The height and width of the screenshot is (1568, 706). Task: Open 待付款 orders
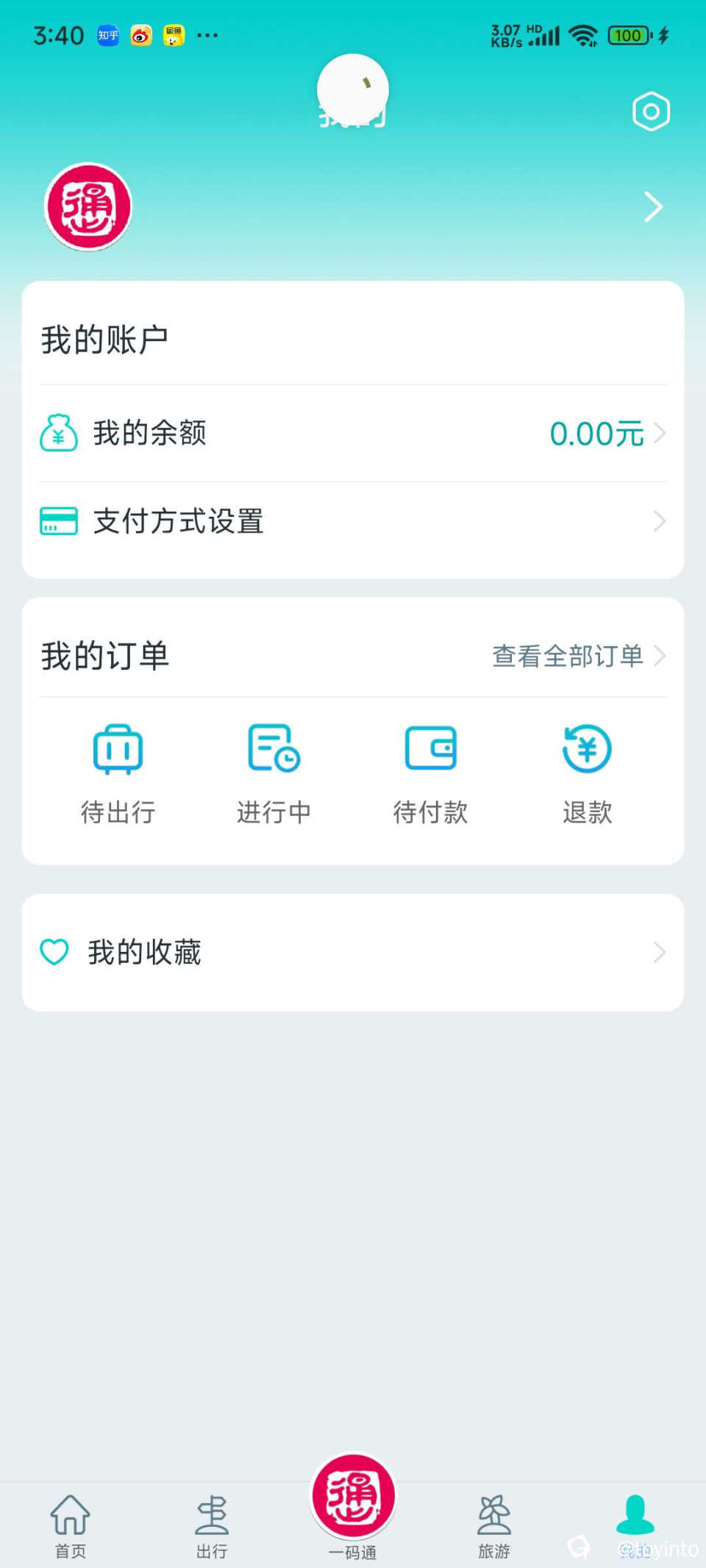(431, 773)
